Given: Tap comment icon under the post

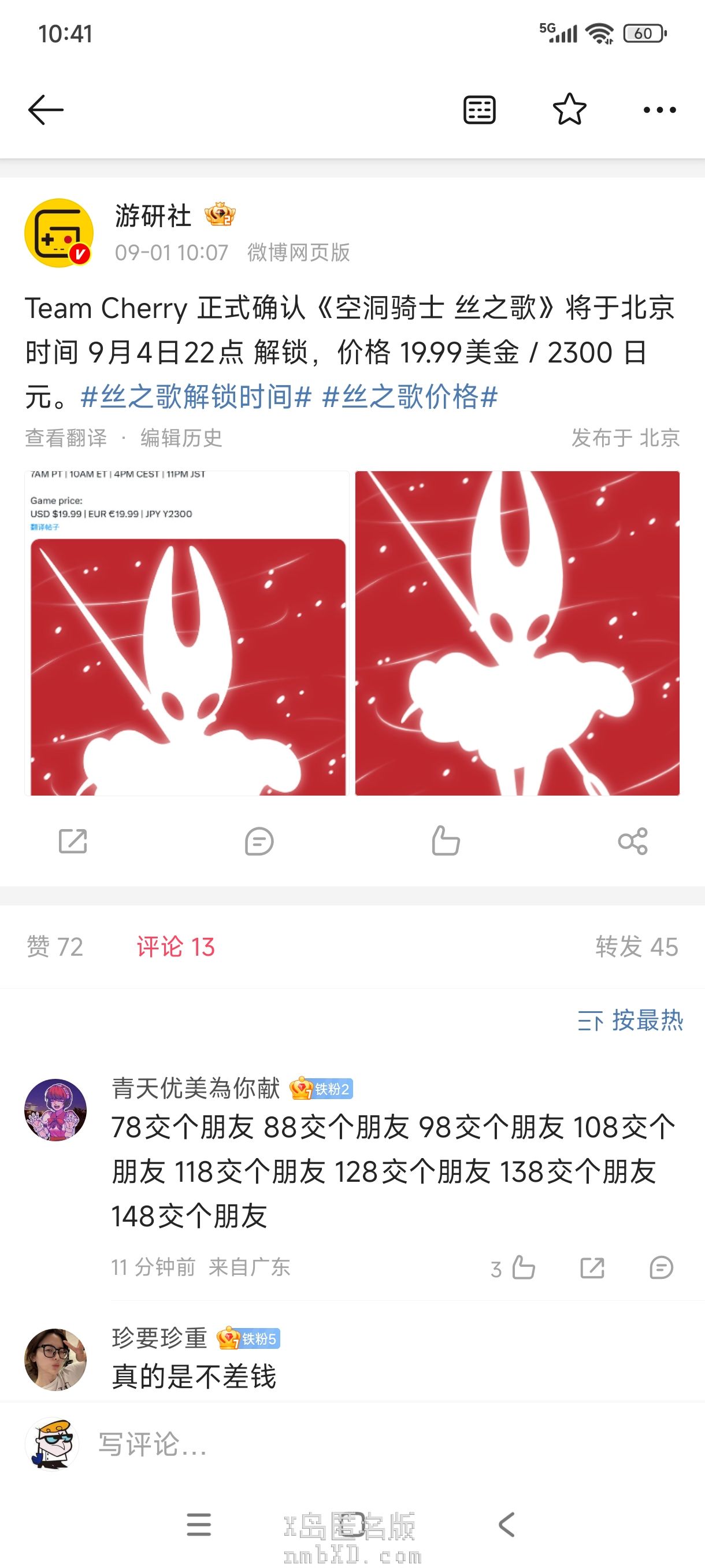Looking at the screenshot, I should [x=259, y=841].
